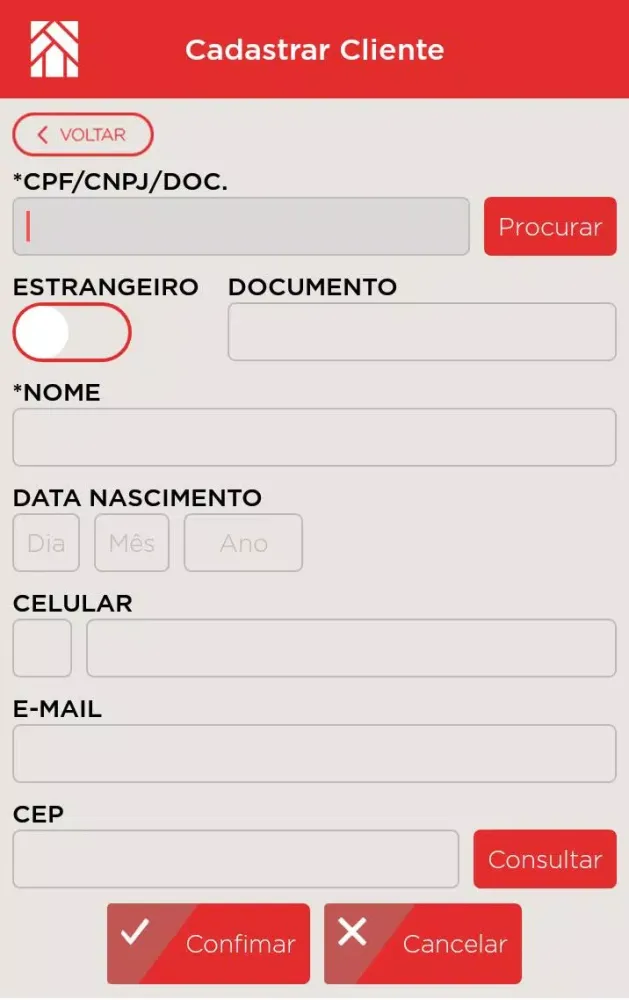The width and height of the screenshot is (629, 1000).
Task: Select the E-mail input field
Action: [x=314, y=754]
